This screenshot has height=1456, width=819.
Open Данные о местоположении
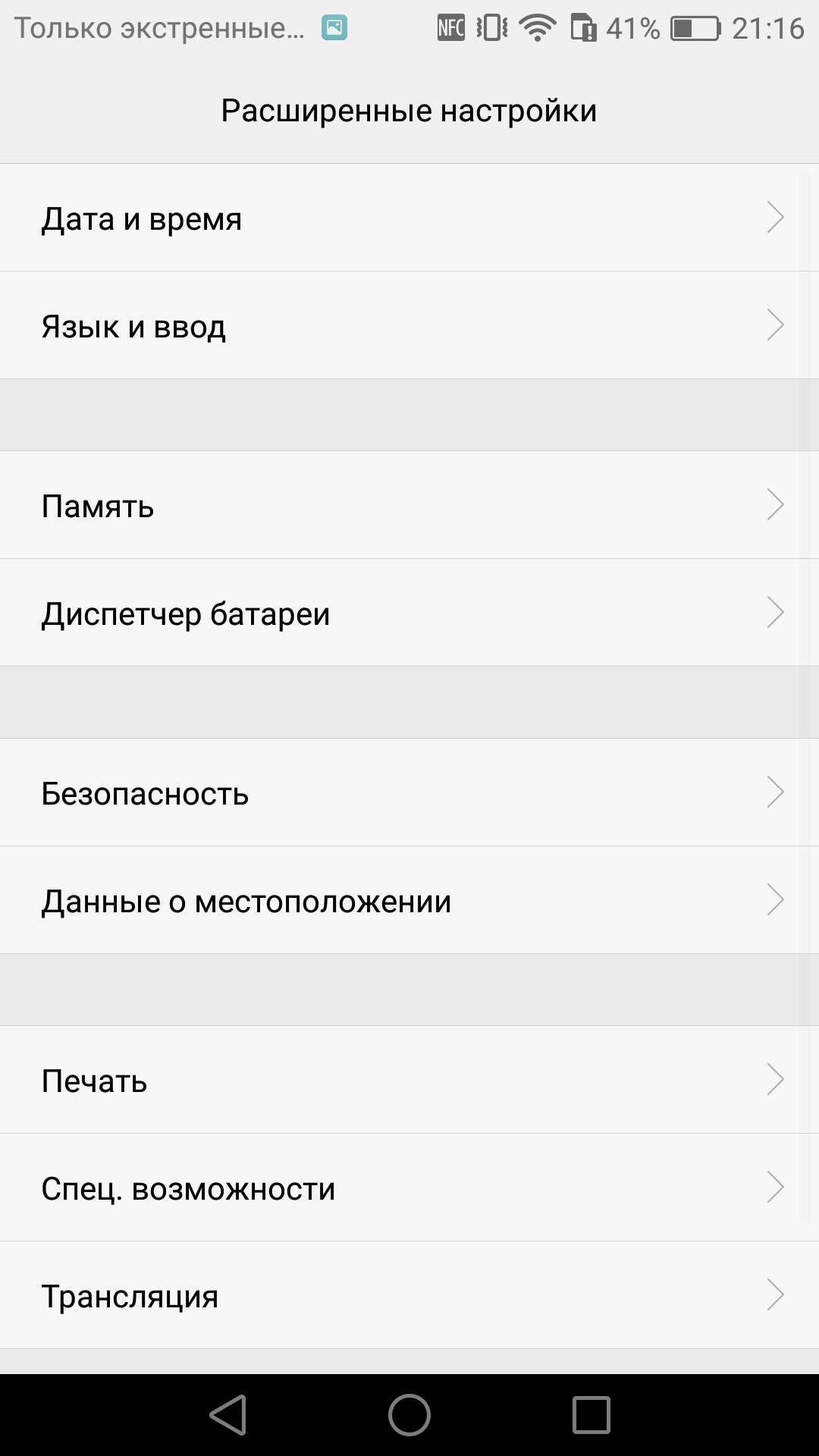coord(409,900)
